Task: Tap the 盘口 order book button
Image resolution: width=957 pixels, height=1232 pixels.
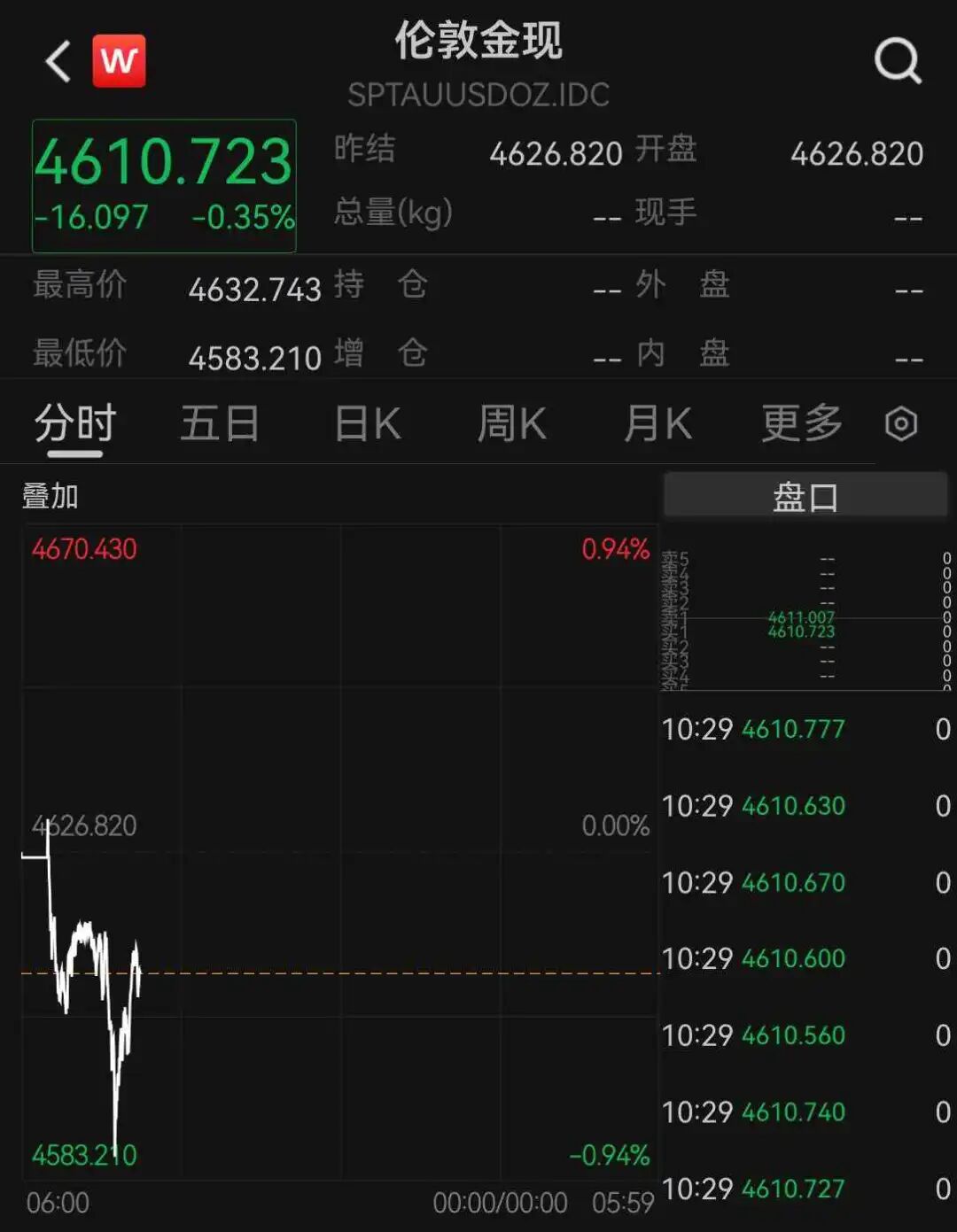Action: point(805,496)
